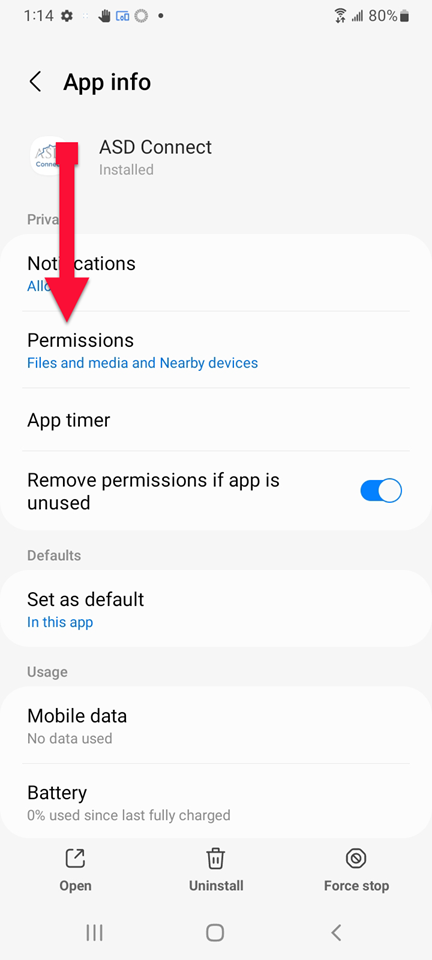432x960 pixels.
Task: Open Set as default
Action: click(216, 609)
